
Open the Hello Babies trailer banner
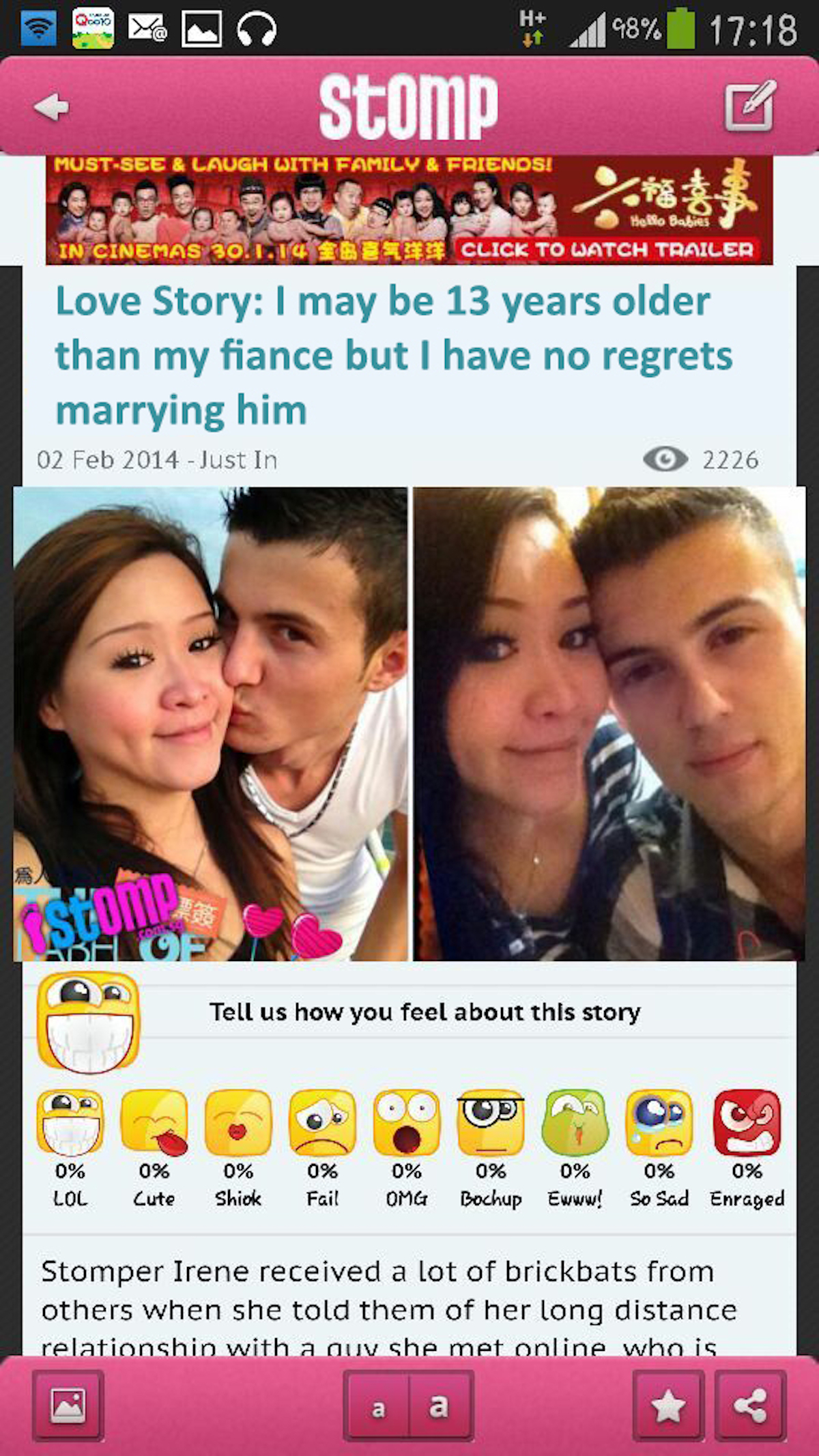click(409, 210)
